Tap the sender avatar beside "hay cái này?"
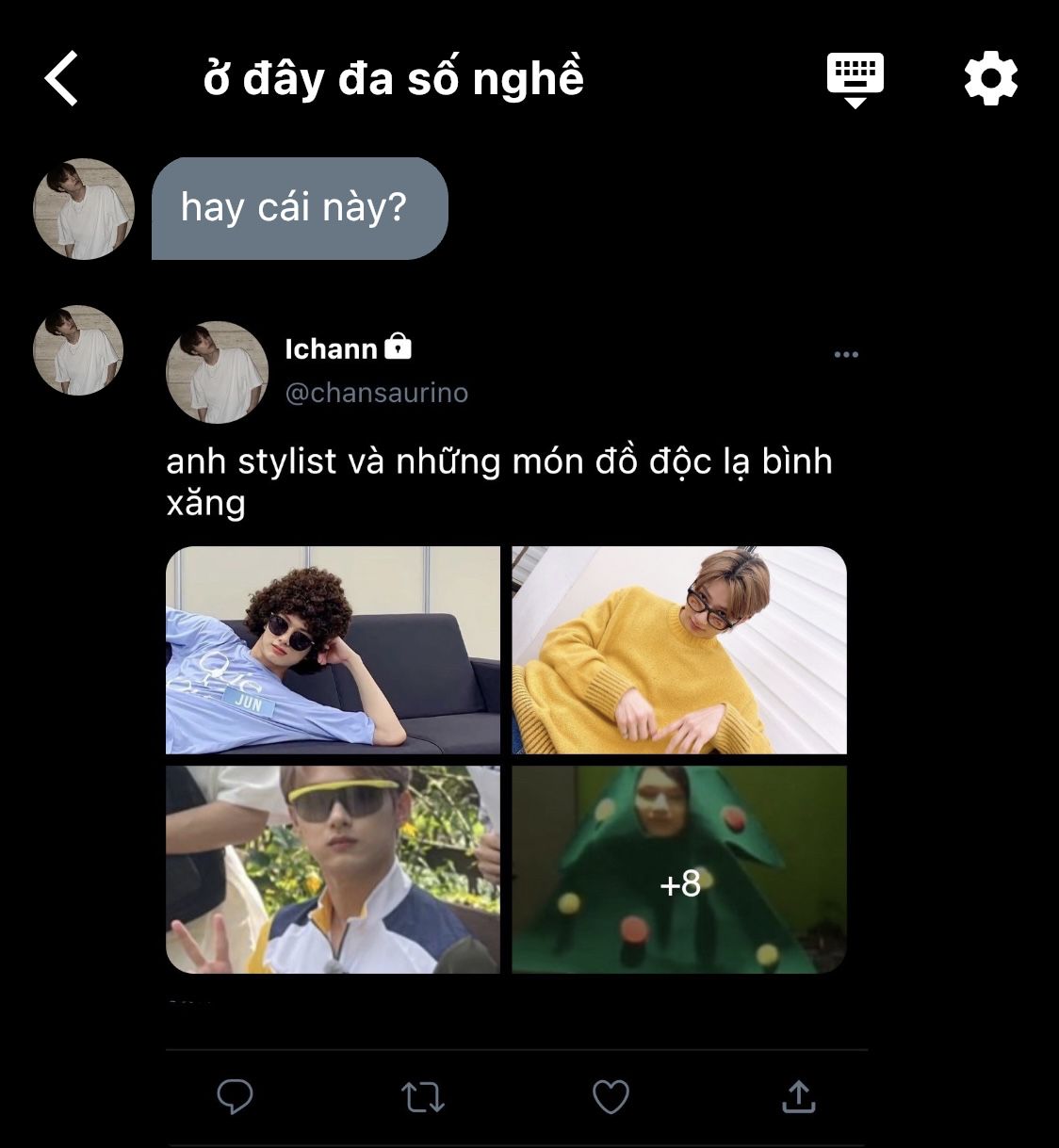 (x=84, y=208)
